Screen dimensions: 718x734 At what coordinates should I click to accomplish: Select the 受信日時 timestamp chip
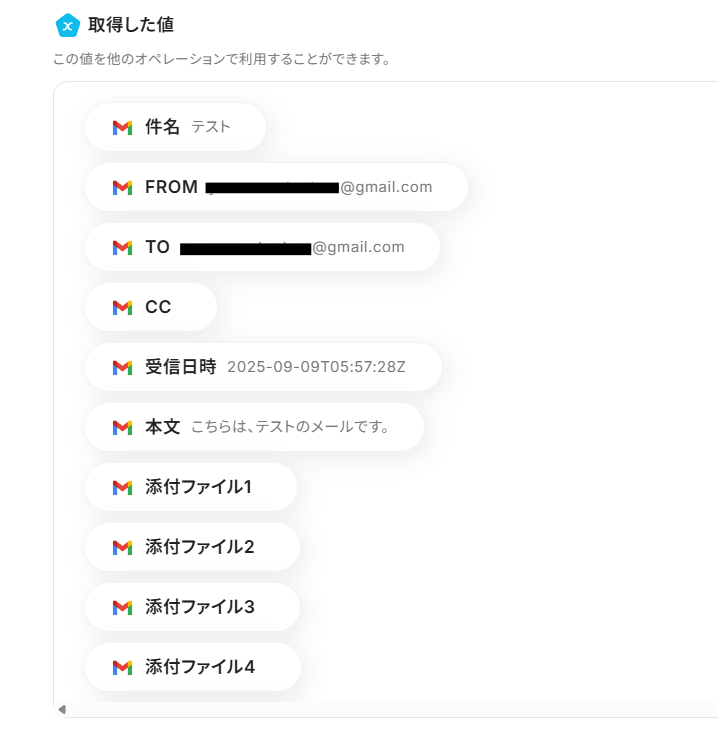point(263,367)
